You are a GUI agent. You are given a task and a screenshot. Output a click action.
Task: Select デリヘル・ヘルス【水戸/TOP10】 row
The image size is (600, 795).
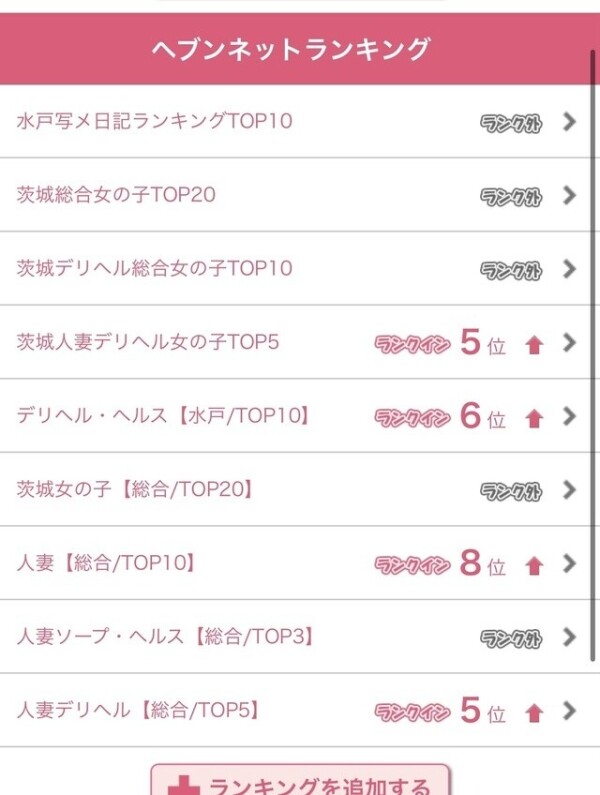160,416
